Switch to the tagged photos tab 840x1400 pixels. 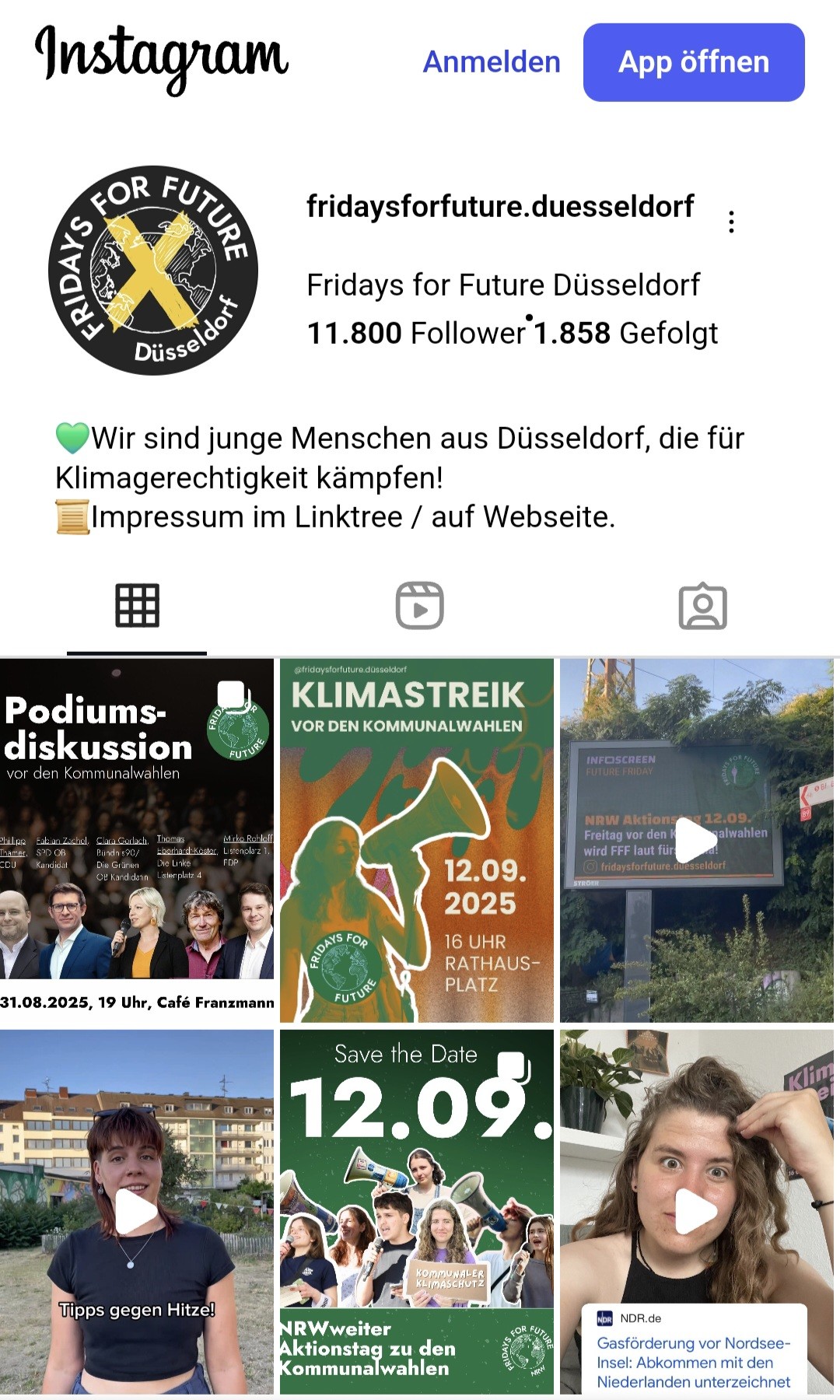[x=702, y=605]
